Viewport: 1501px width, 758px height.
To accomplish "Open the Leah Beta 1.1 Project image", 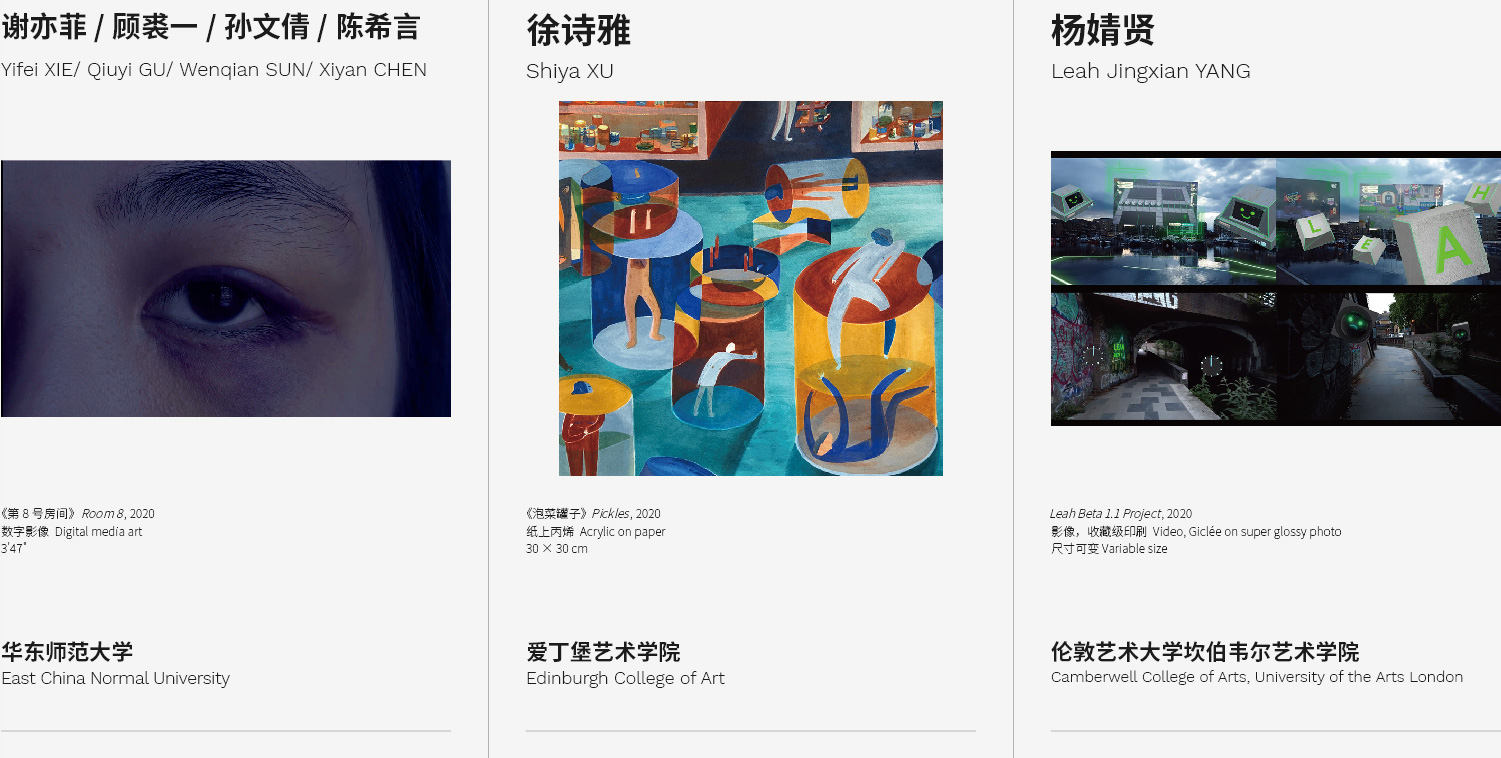I will [x=1275, y=288].
